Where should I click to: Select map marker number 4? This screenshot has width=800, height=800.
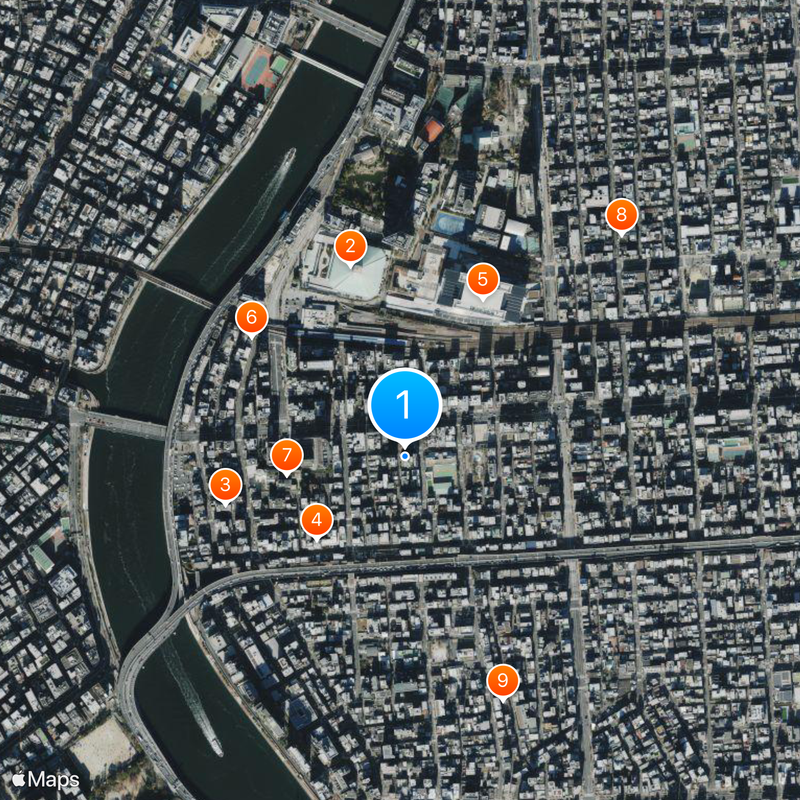tap(317, 519)
